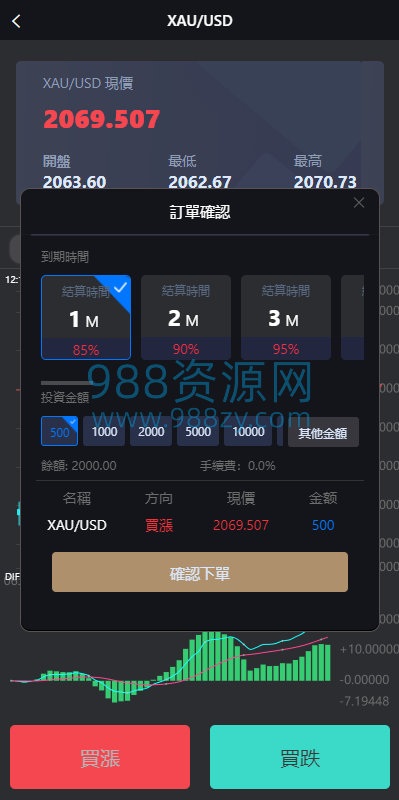
Task: Pick 5000 as the investment amount
Action: (x=198, y=432)
